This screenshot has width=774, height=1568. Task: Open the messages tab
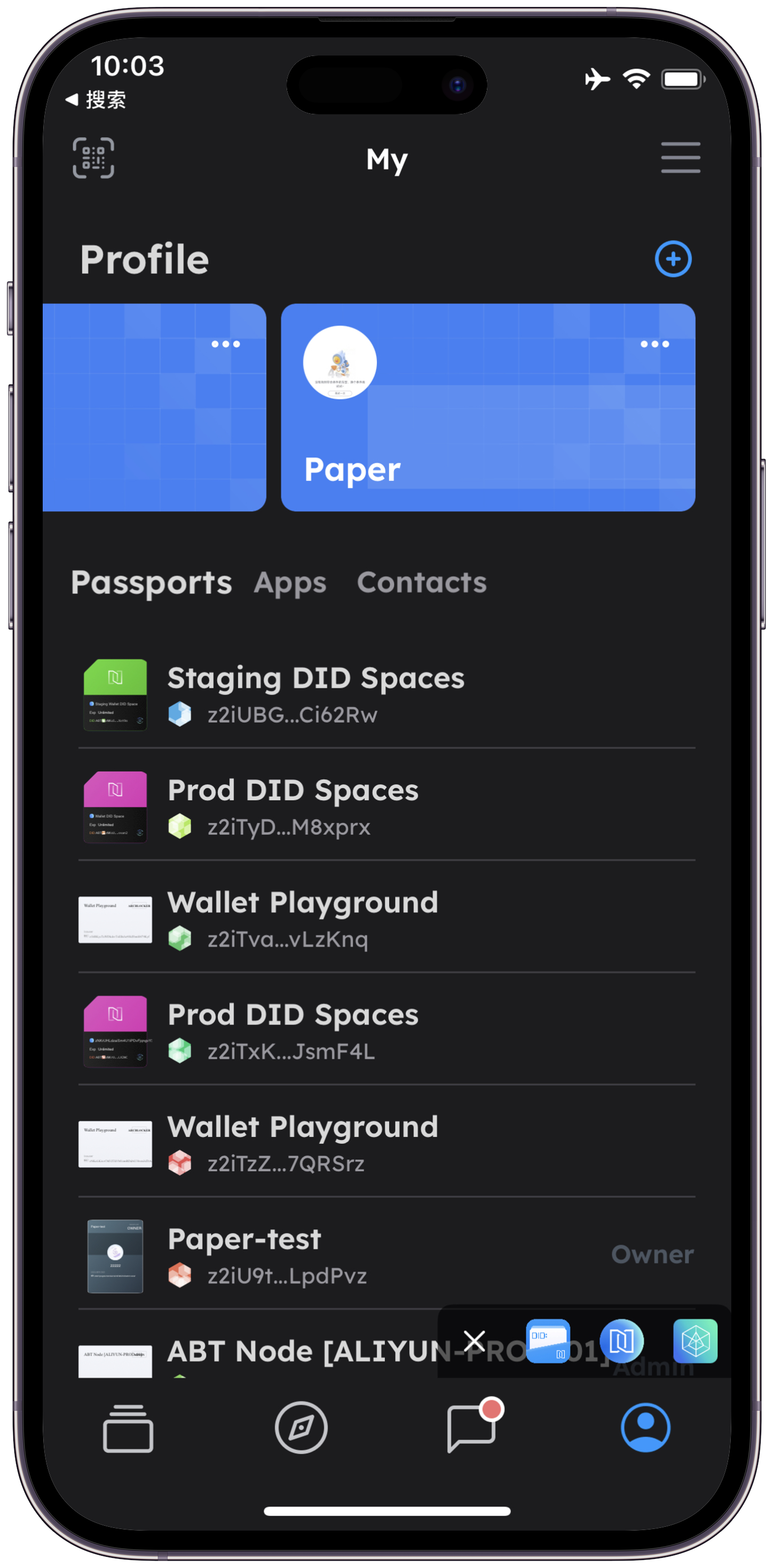472,1428
